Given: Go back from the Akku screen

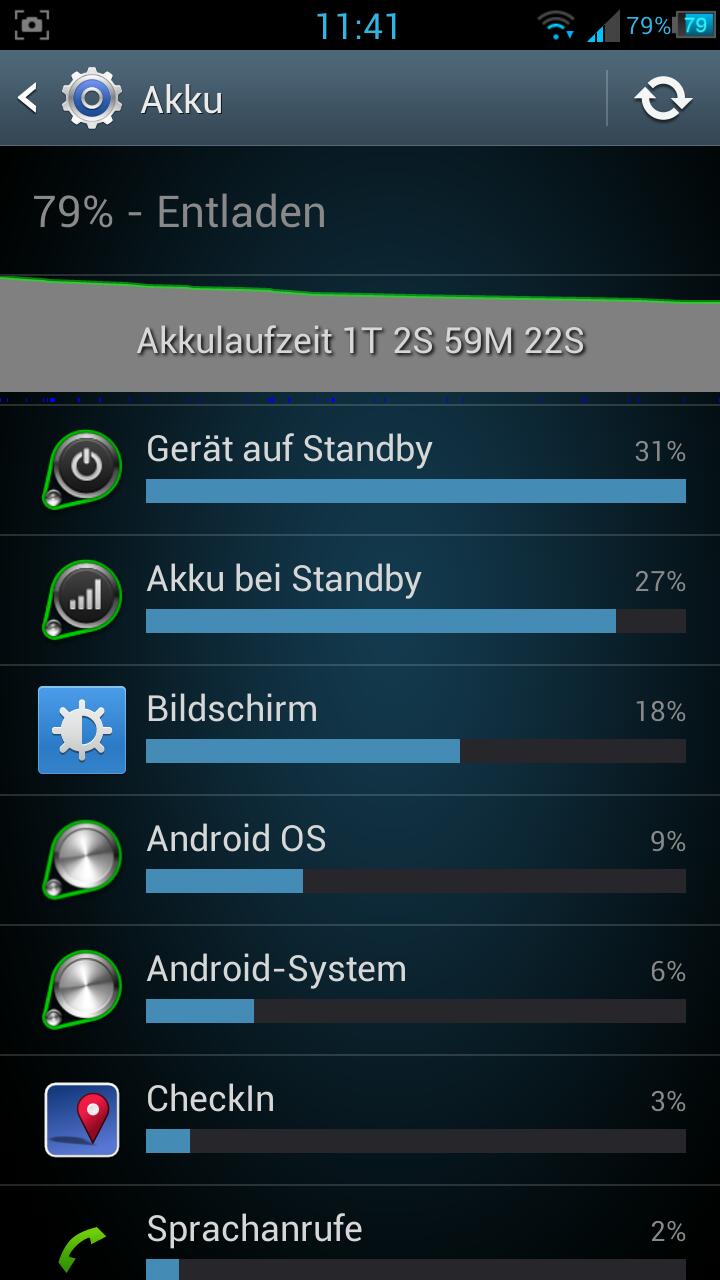Looking at the screenshot, I should 70,98.
